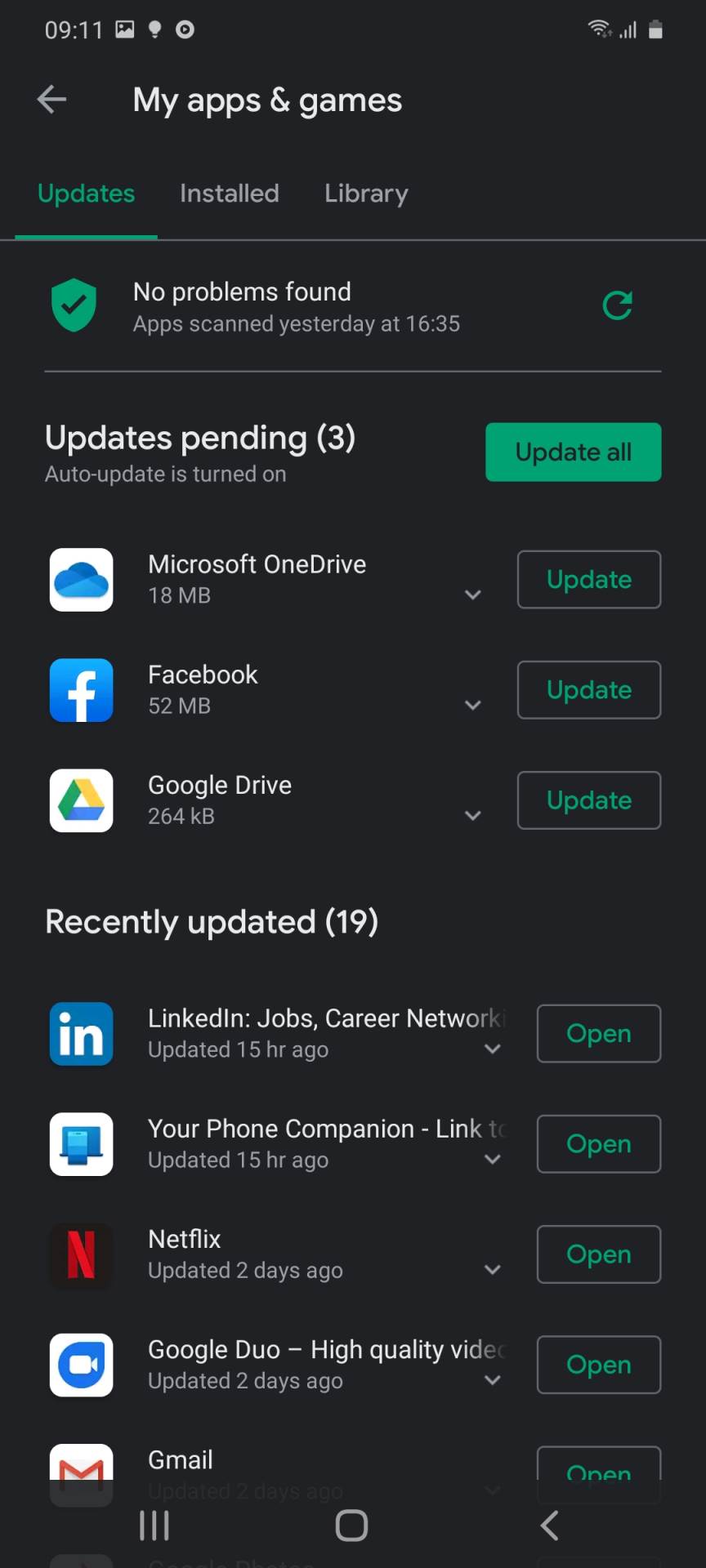Viewport: 706px width, 1568px height.
Task: Open the Microsoft OneDrive app icon
Action: point(81,580)
